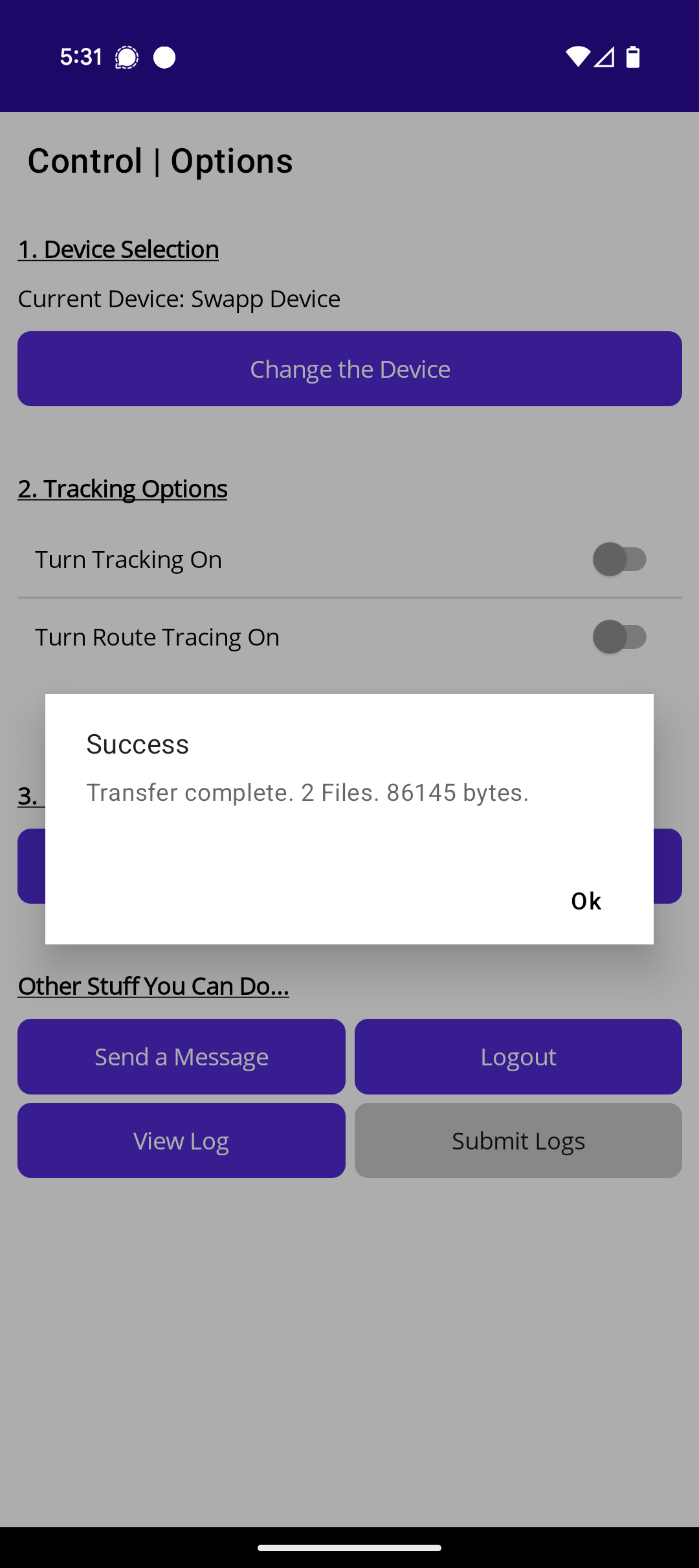Screen dimensions: 699x1568
Task: Tap the Submit Logs button
Action: (518, 1140)
